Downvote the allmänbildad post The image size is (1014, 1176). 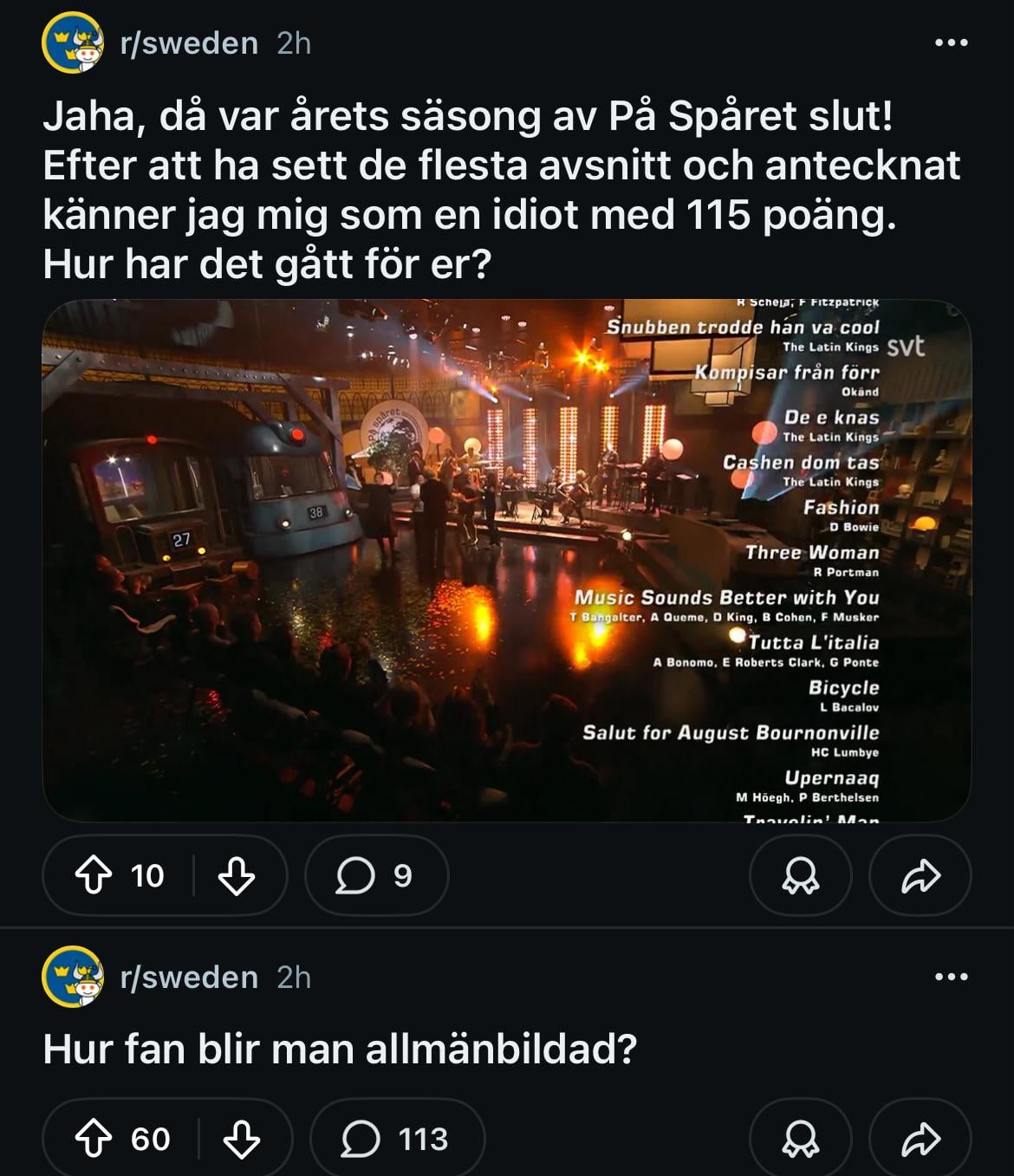pos(241,1139)
